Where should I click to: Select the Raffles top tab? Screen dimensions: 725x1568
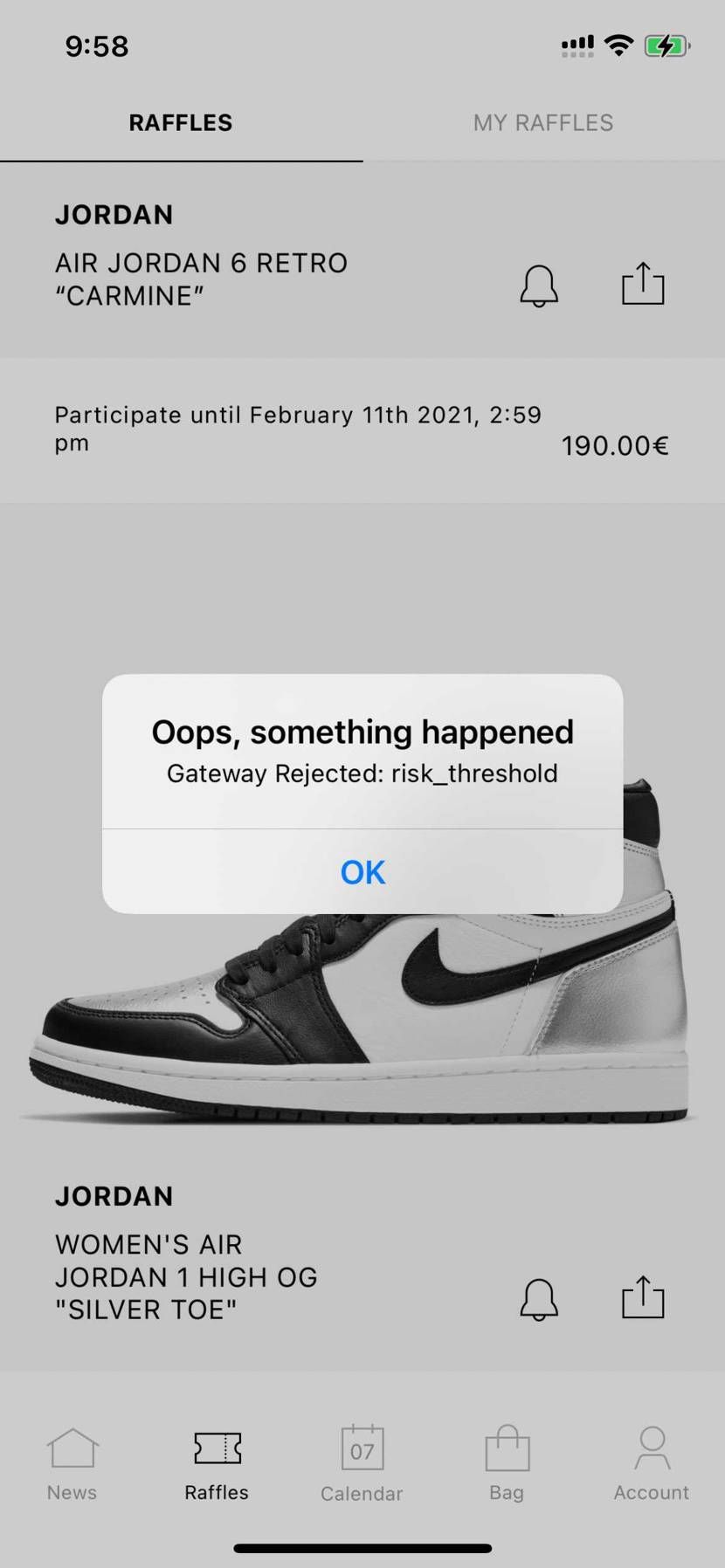coord(181,123)
